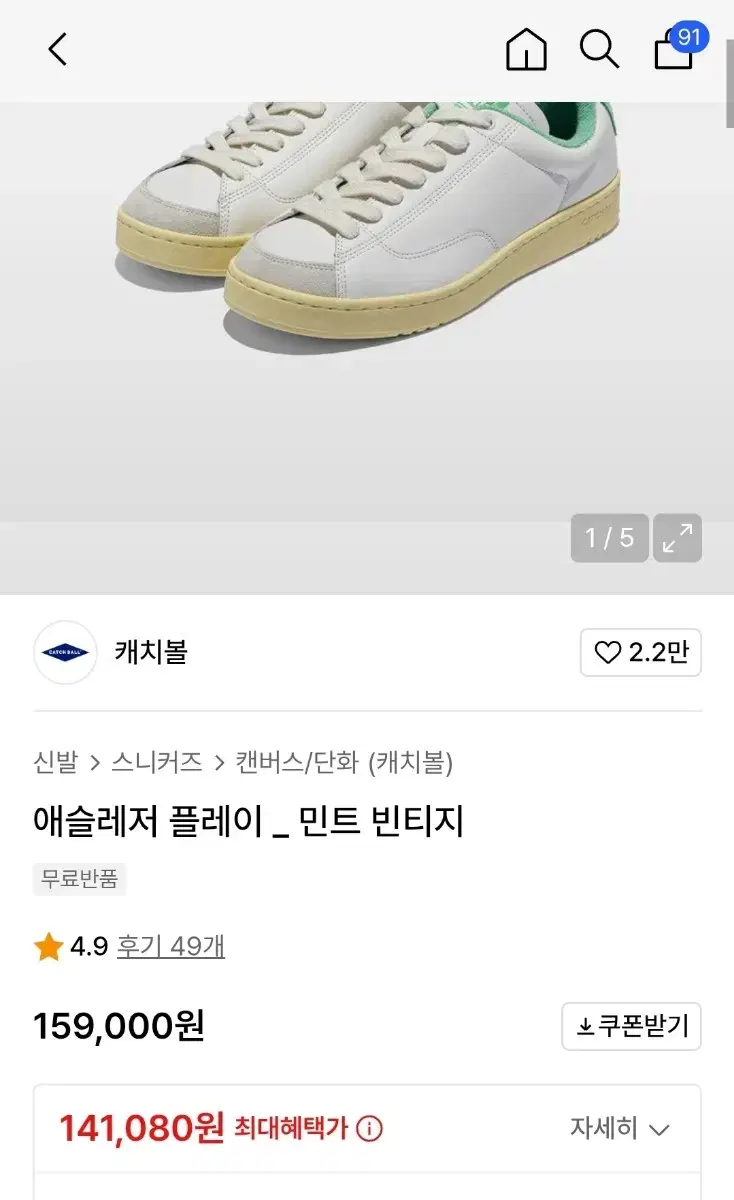Tap the info icon next to 최대혜택가
Screen dimensions: 734x1200
click(x=371, y=1128)
